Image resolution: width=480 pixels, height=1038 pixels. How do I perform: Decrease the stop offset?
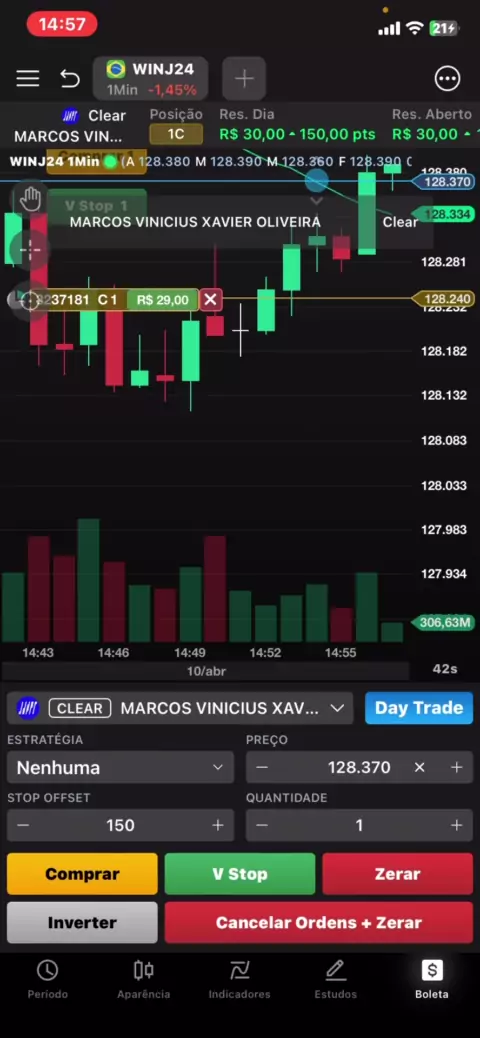[23, 826]
